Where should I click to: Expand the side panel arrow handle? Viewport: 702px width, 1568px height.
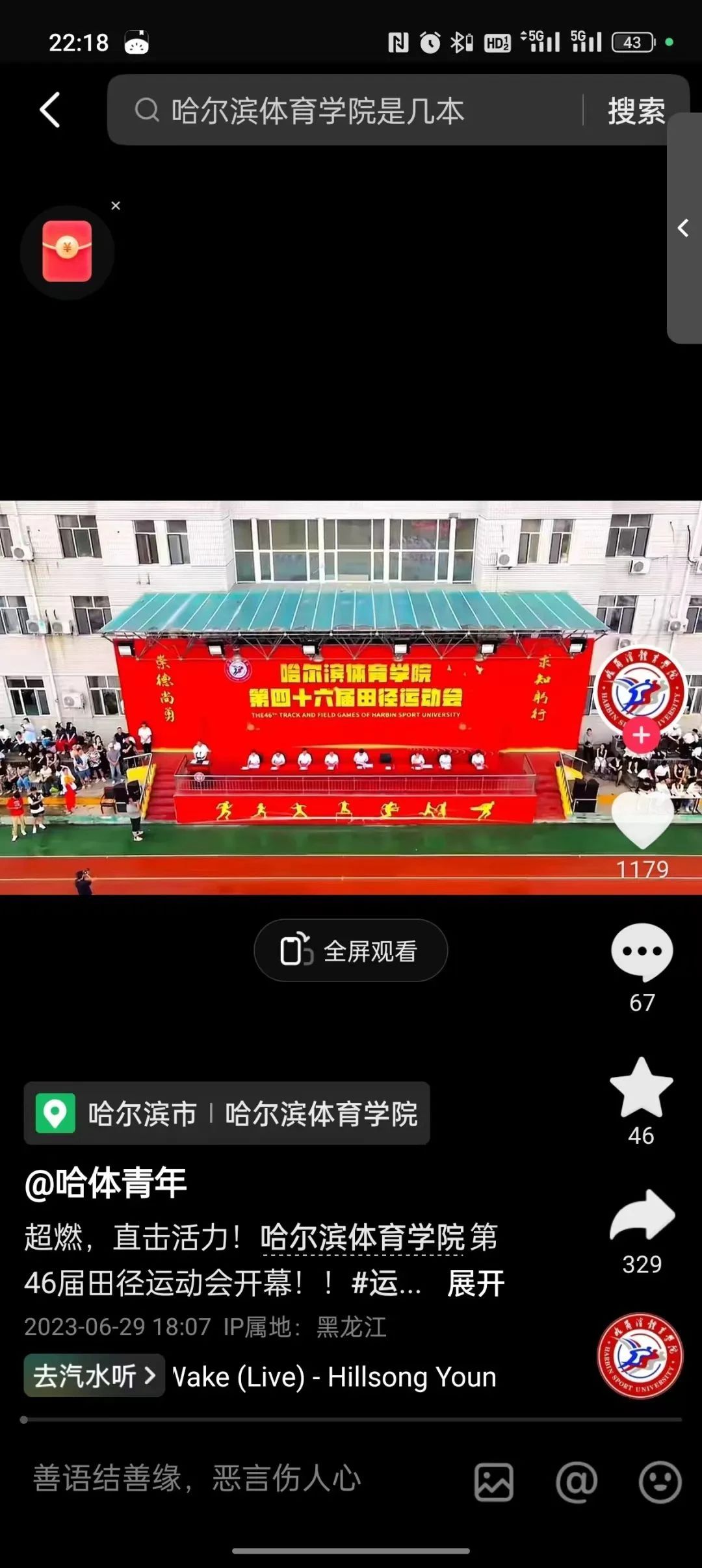point(683,228)
